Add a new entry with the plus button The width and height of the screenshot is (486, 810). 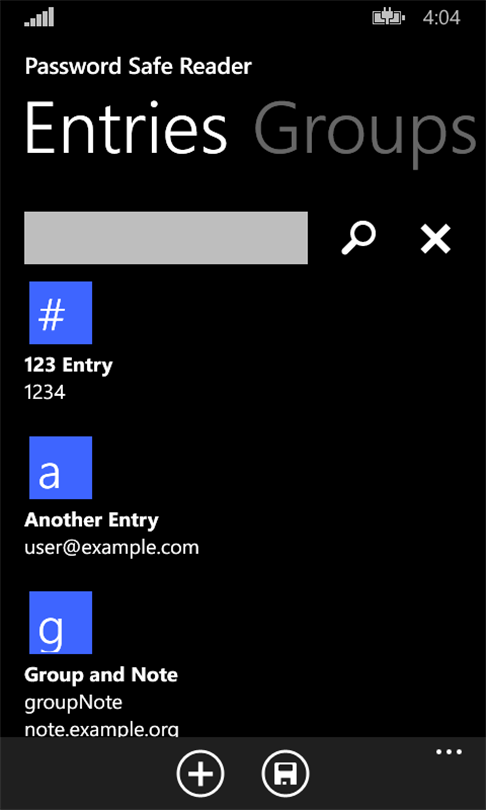click(x=200, y=774)
